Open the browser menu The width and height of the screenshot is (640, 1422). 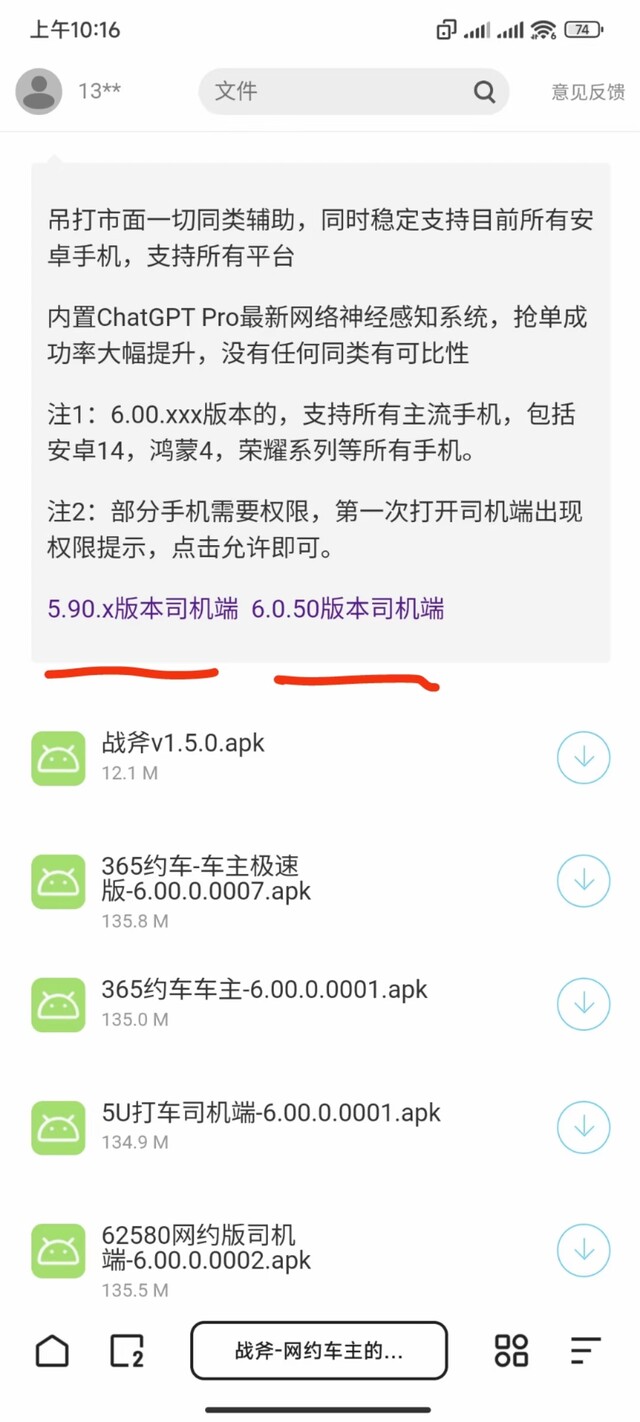click(x=586, y=1350)
